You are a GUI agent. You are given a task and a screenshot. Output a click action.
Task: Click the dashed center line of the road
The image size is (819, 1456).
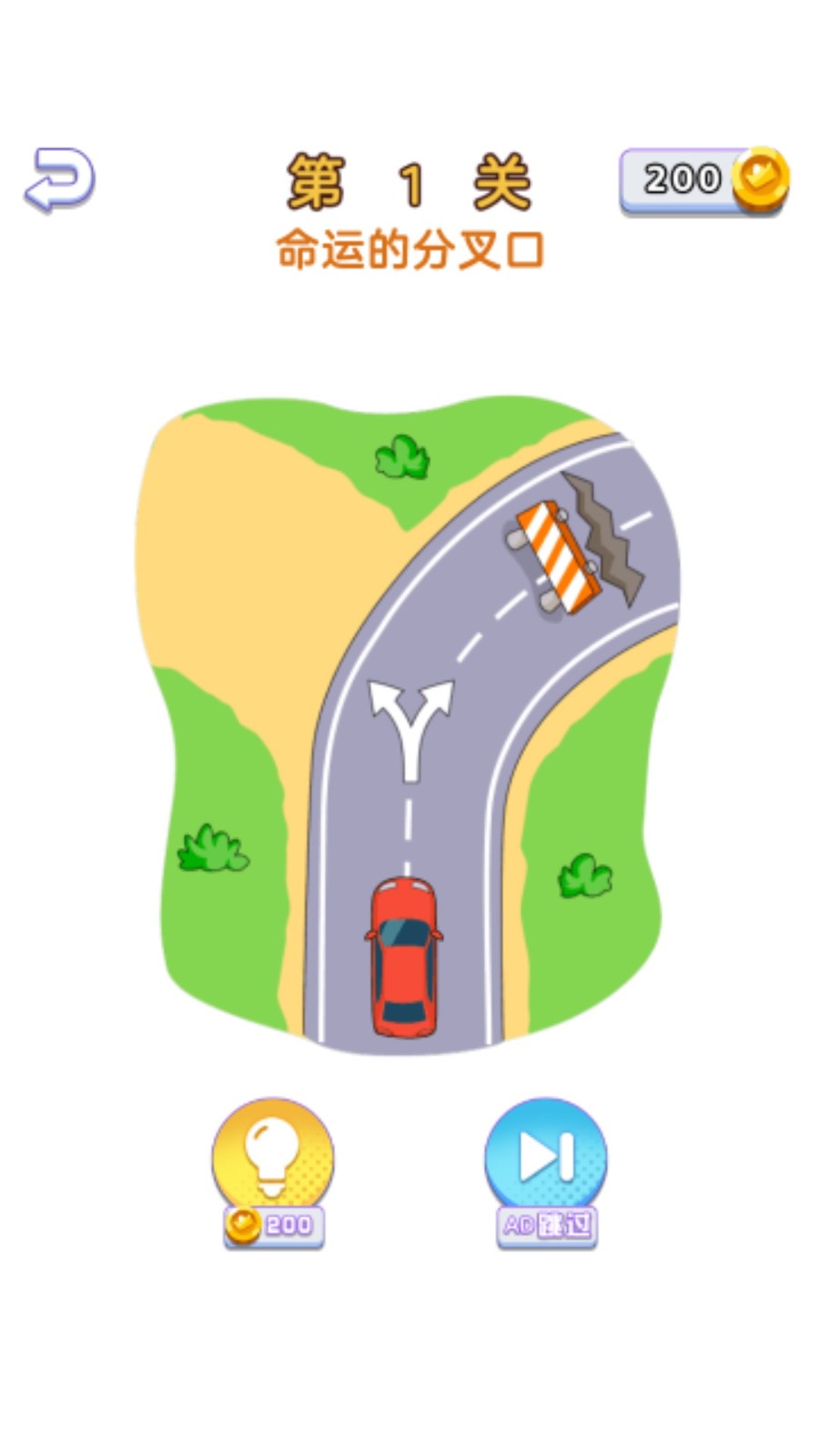[x=408, y=819]
